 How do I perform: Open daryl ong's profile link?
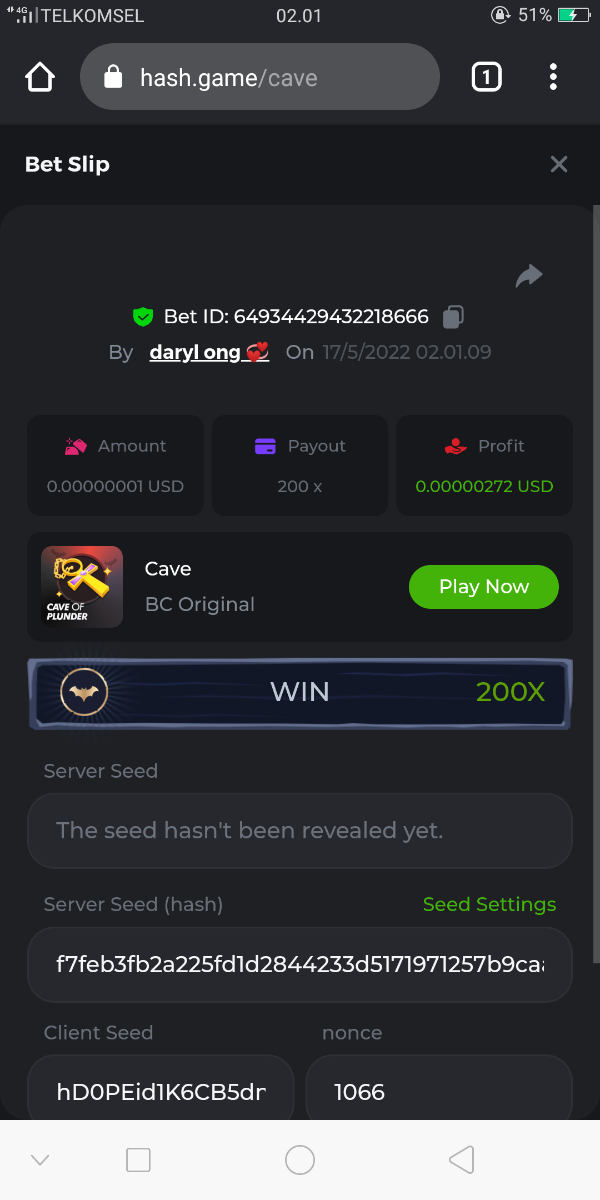[209, 352]
